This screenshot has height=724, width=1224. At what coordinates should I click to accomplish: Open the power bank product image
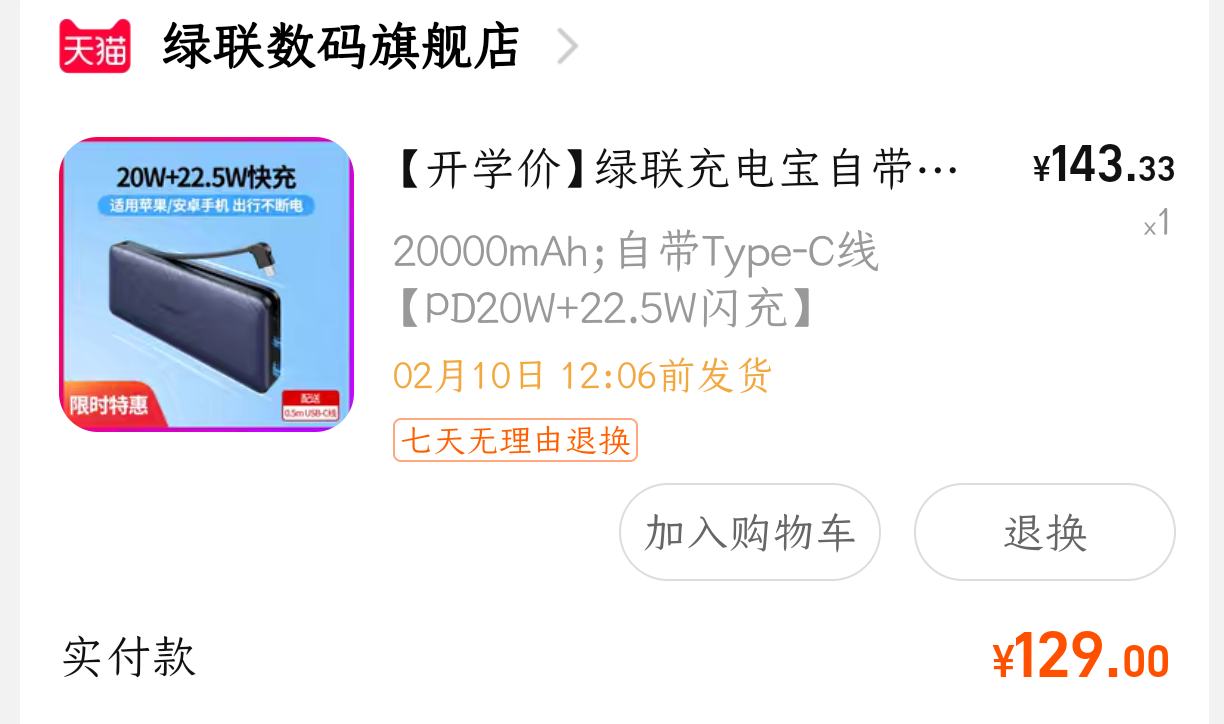(206, 285)
